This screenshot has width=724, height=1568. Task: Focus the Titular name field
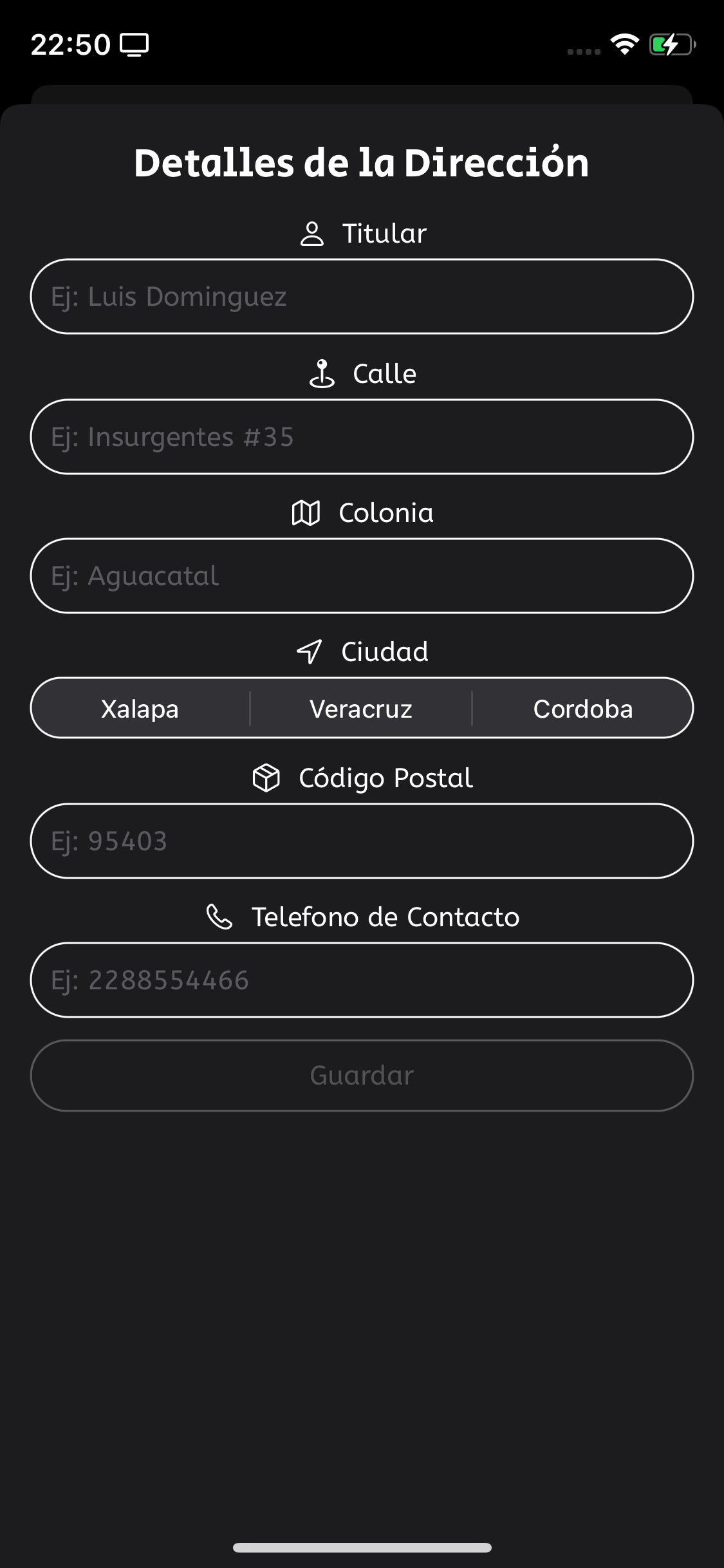pos(362,297)
